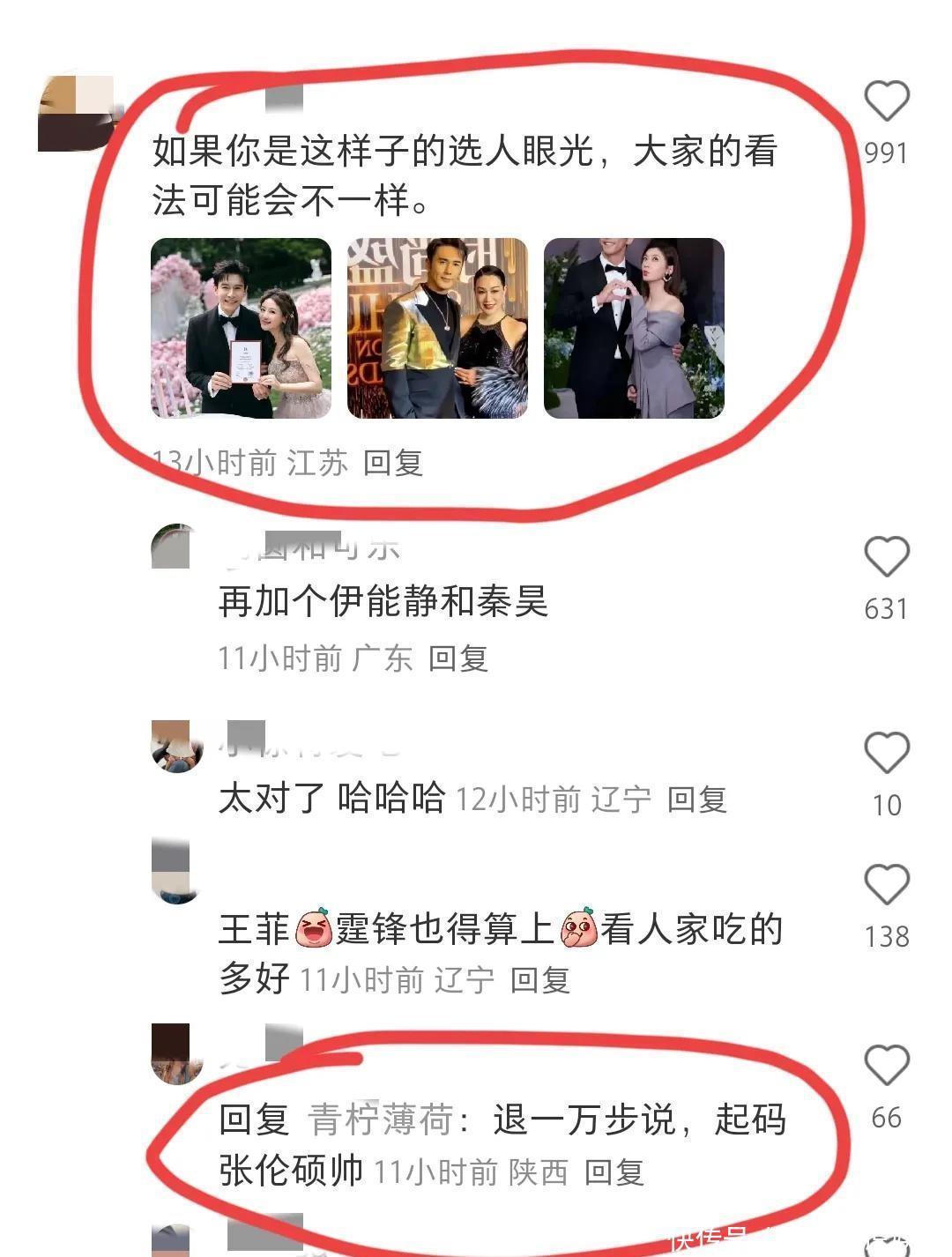Reply to the 13小时前 江苏 comment

click(393, 463)
